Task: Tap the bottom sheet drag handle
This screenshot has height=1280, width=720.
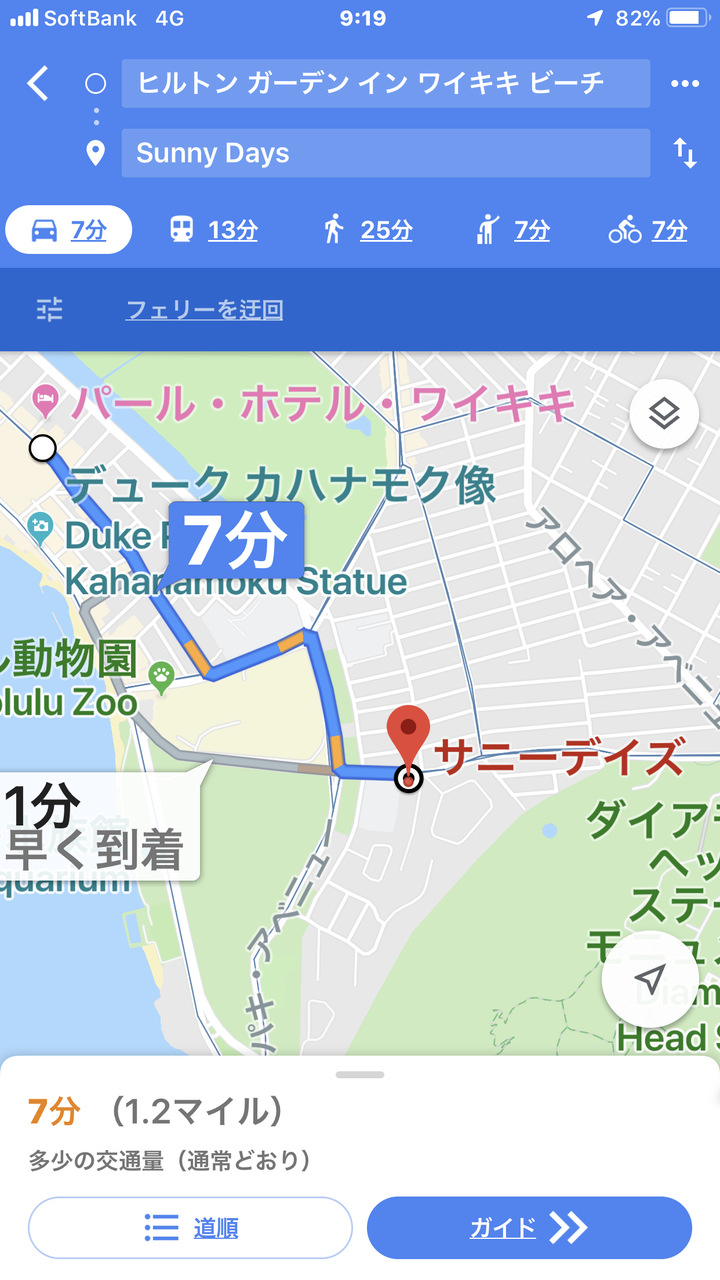Action: (x=360, y=1074)
